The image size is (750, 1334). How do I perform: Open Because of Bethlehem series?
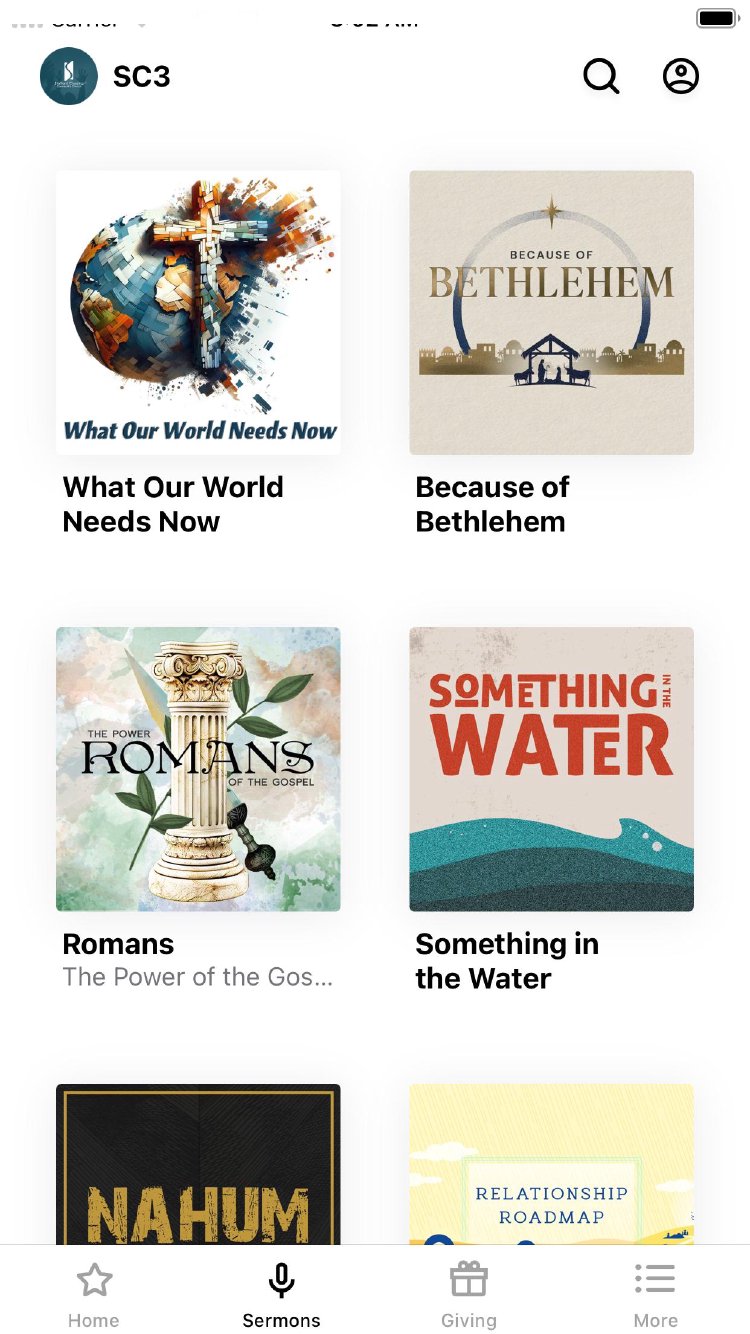click(x=551, y=313)
